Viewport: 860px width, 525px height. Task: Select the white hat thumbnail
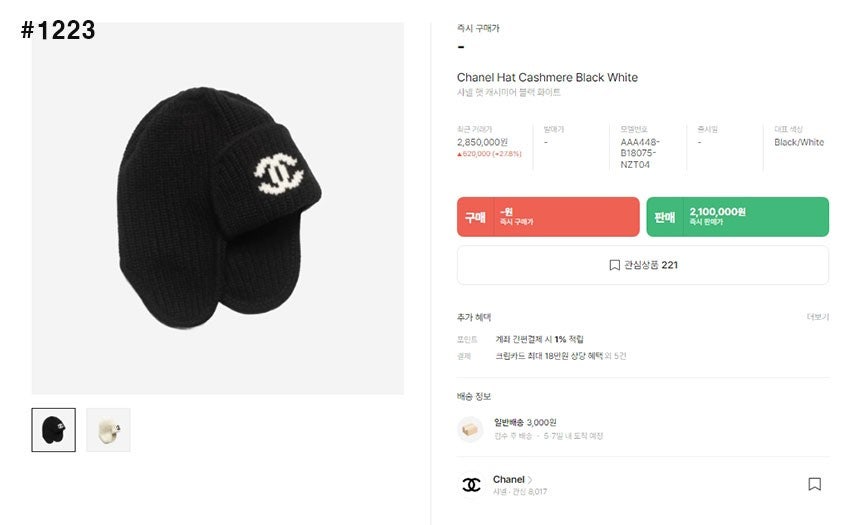[108, 430]
